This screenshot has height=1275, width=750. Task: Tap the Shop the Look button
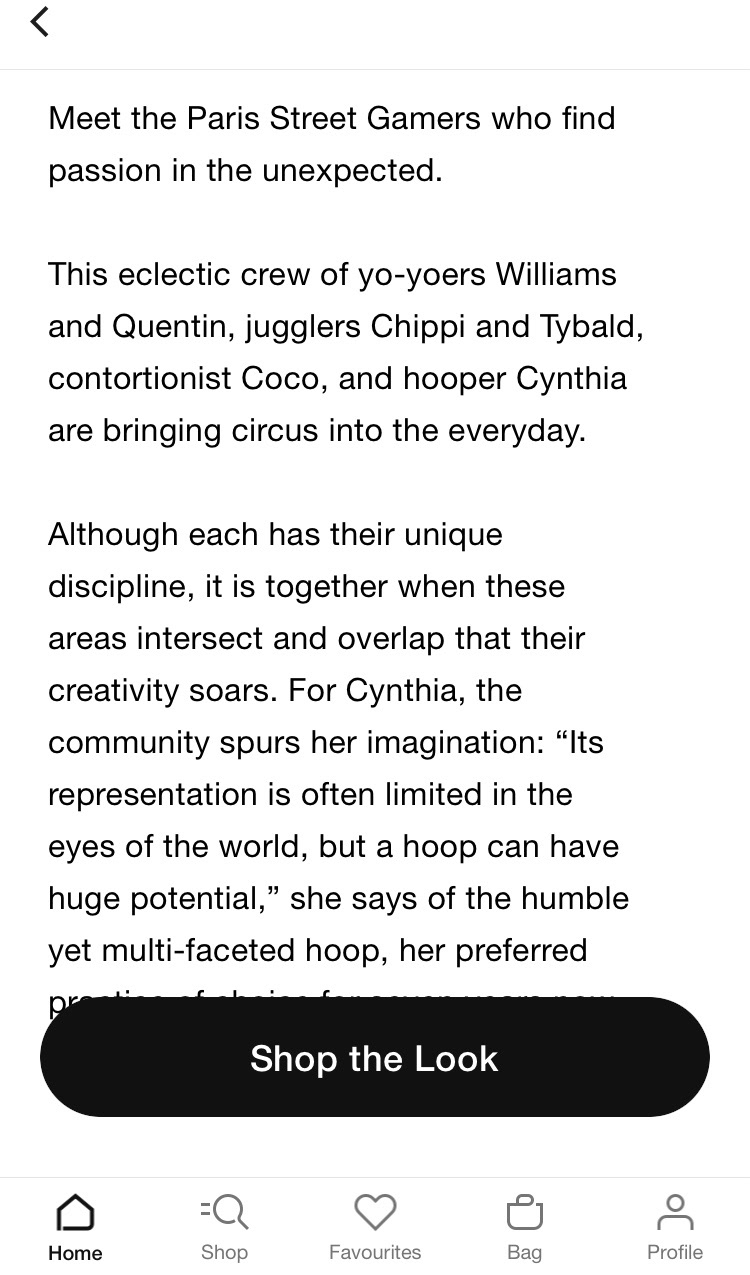tap(375, 1057)
